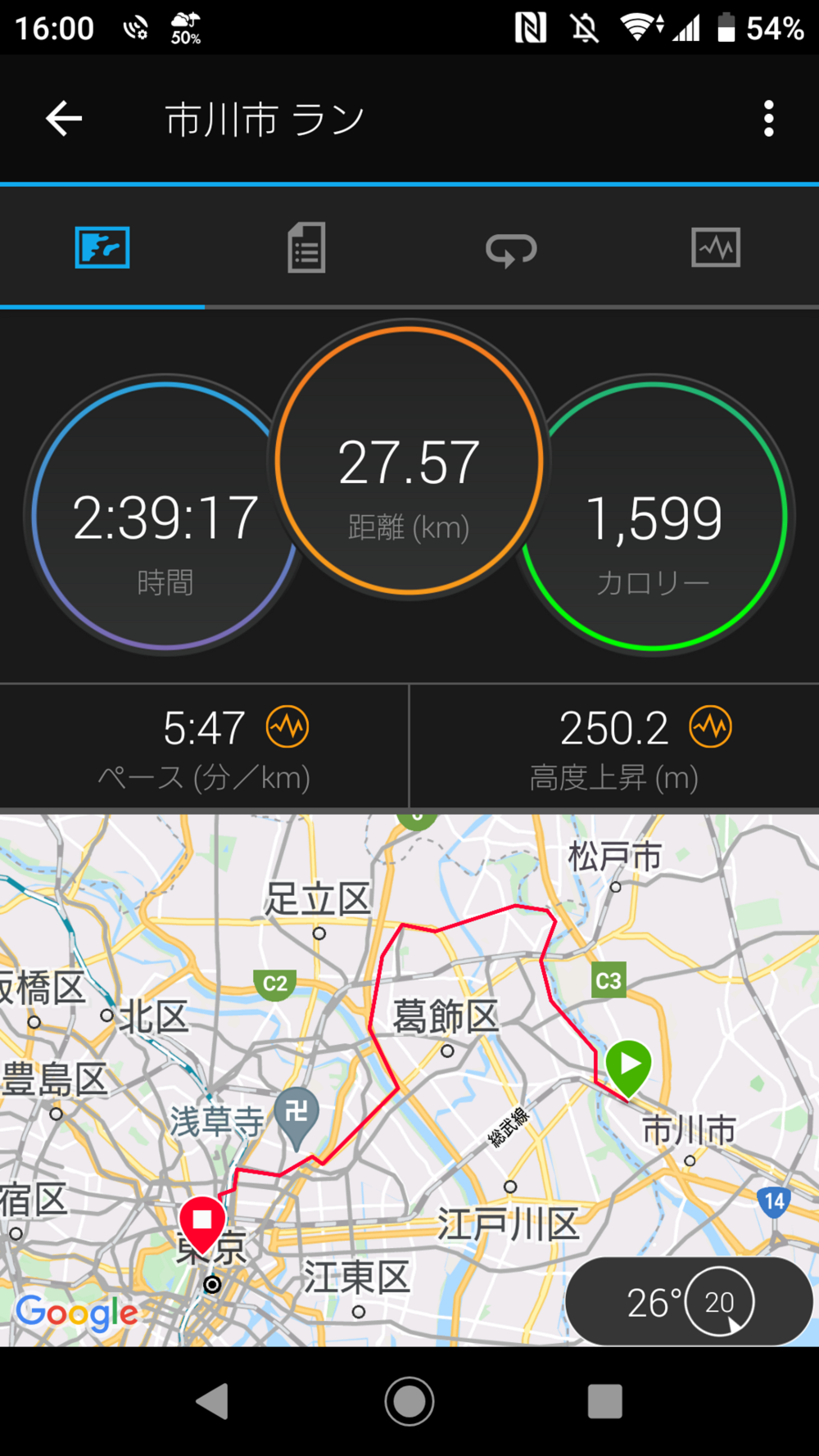The height and width of the screenshot is (1456, 819).
Task: Switch to the charts tab
Action: [x=716, y=247]
